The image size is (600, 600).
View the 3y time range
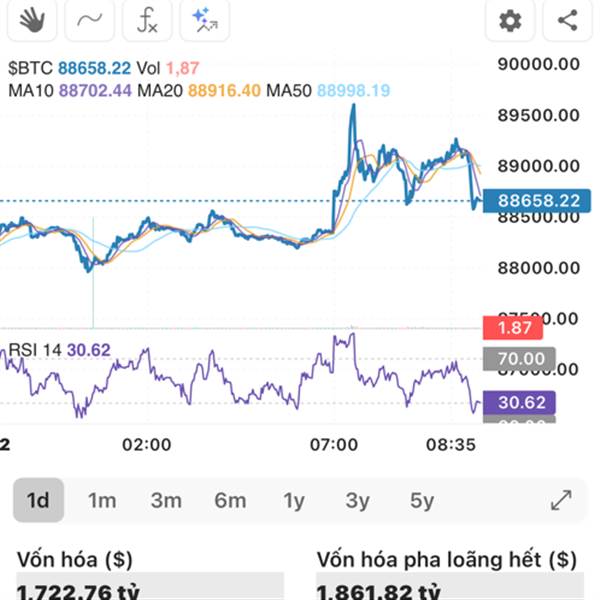[x=357, y=500]
